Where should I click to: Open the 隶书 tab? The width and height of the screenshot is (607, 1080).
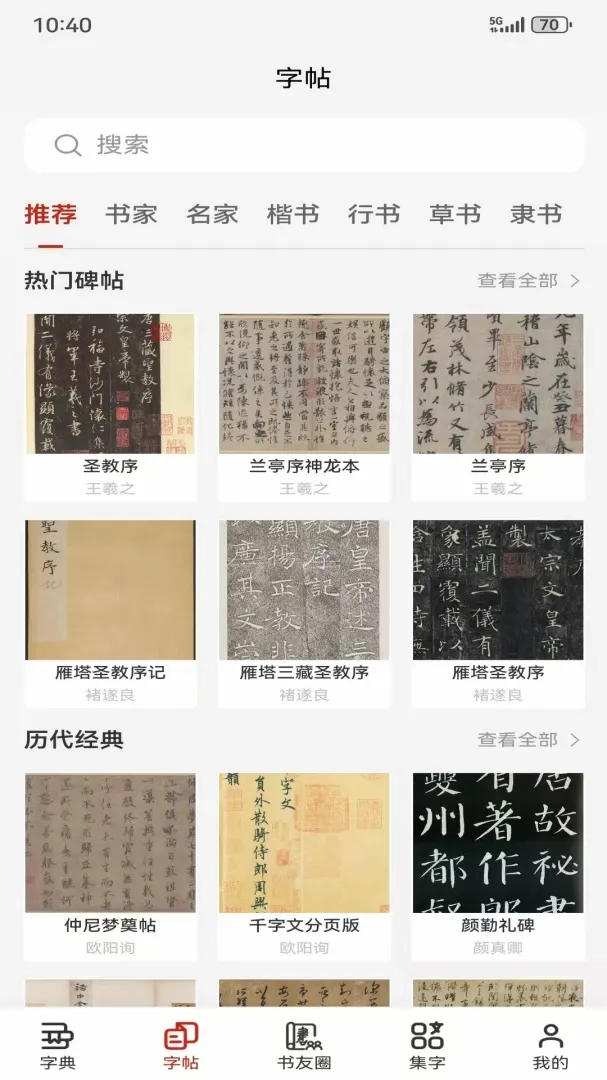pyautogui.click(x=536, y=214)
